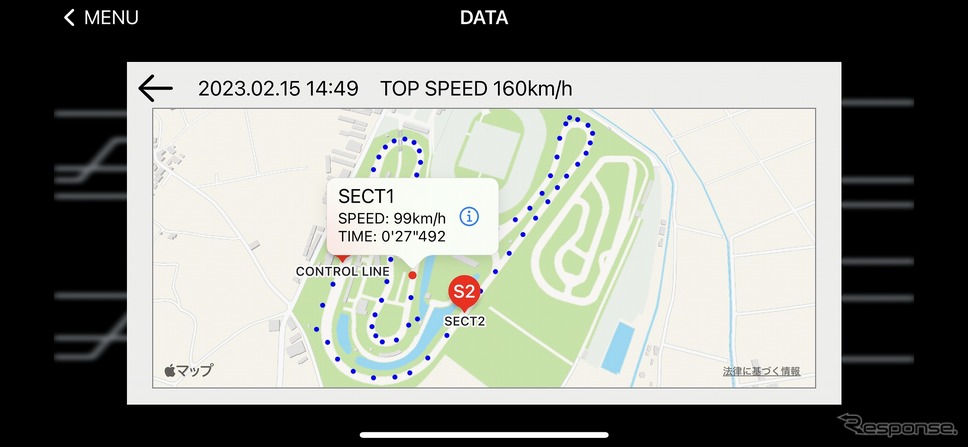Screen dimensions: 968x447
Task: Open the map legal information link
Action: click(x=761, y=371)
